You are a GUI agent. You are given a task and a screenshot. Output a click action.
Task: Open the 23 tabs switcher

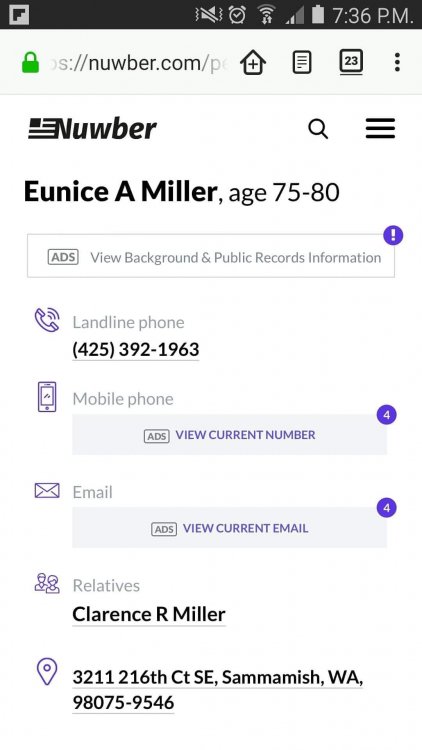click(x=351, y=62)
